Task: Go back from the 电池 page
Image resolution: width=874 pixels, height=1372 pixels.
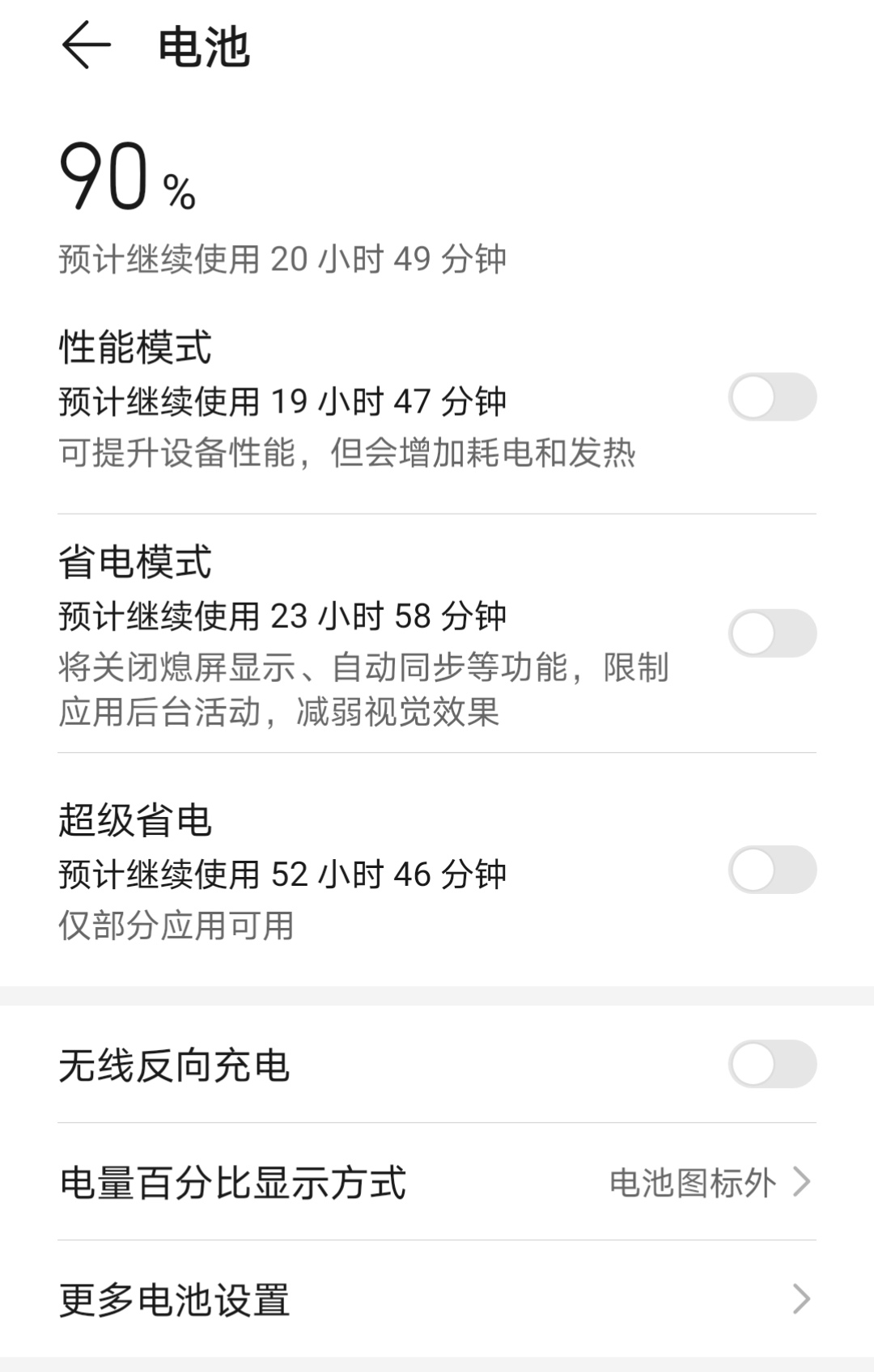Action: tap(86, 45)
